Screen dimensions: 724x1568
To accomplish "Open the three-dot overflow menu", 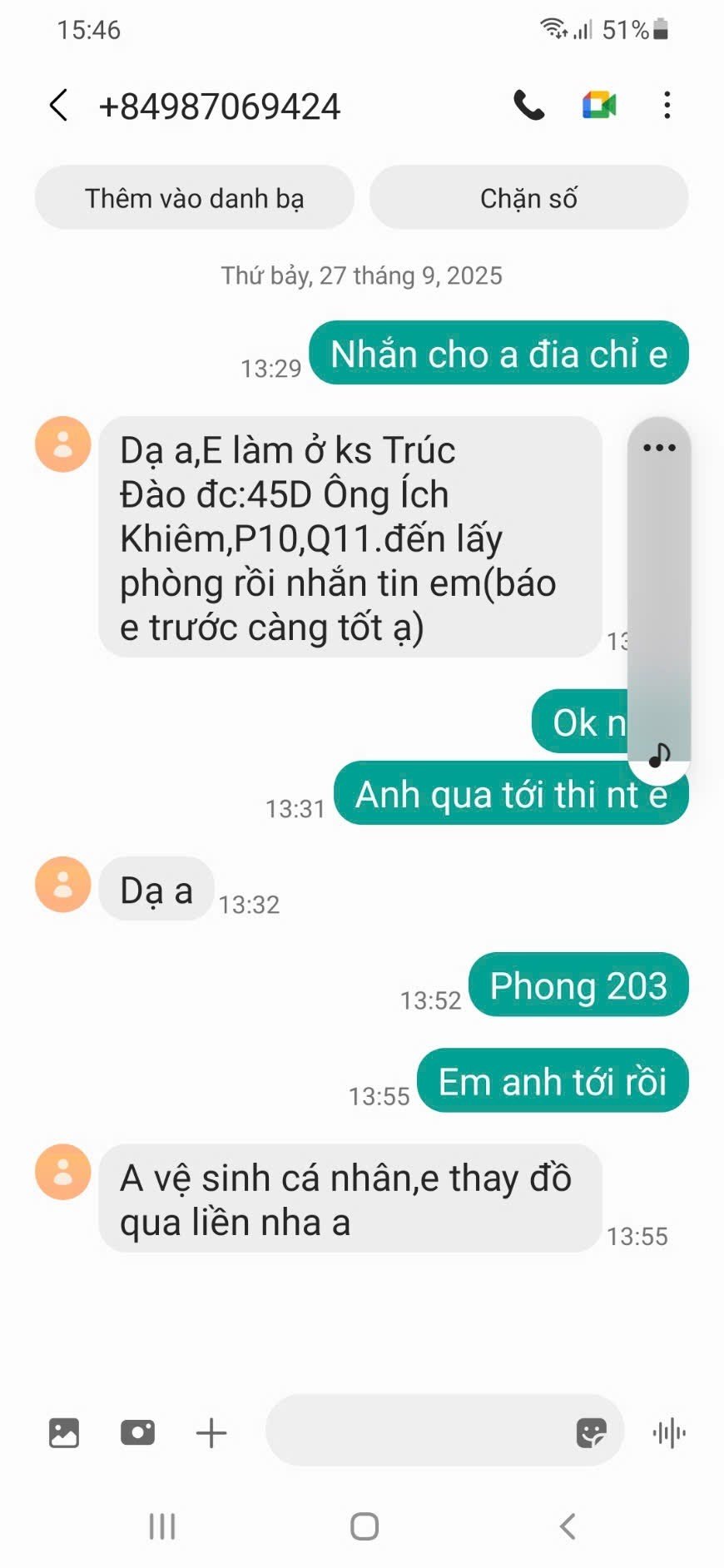I will 667,106.
